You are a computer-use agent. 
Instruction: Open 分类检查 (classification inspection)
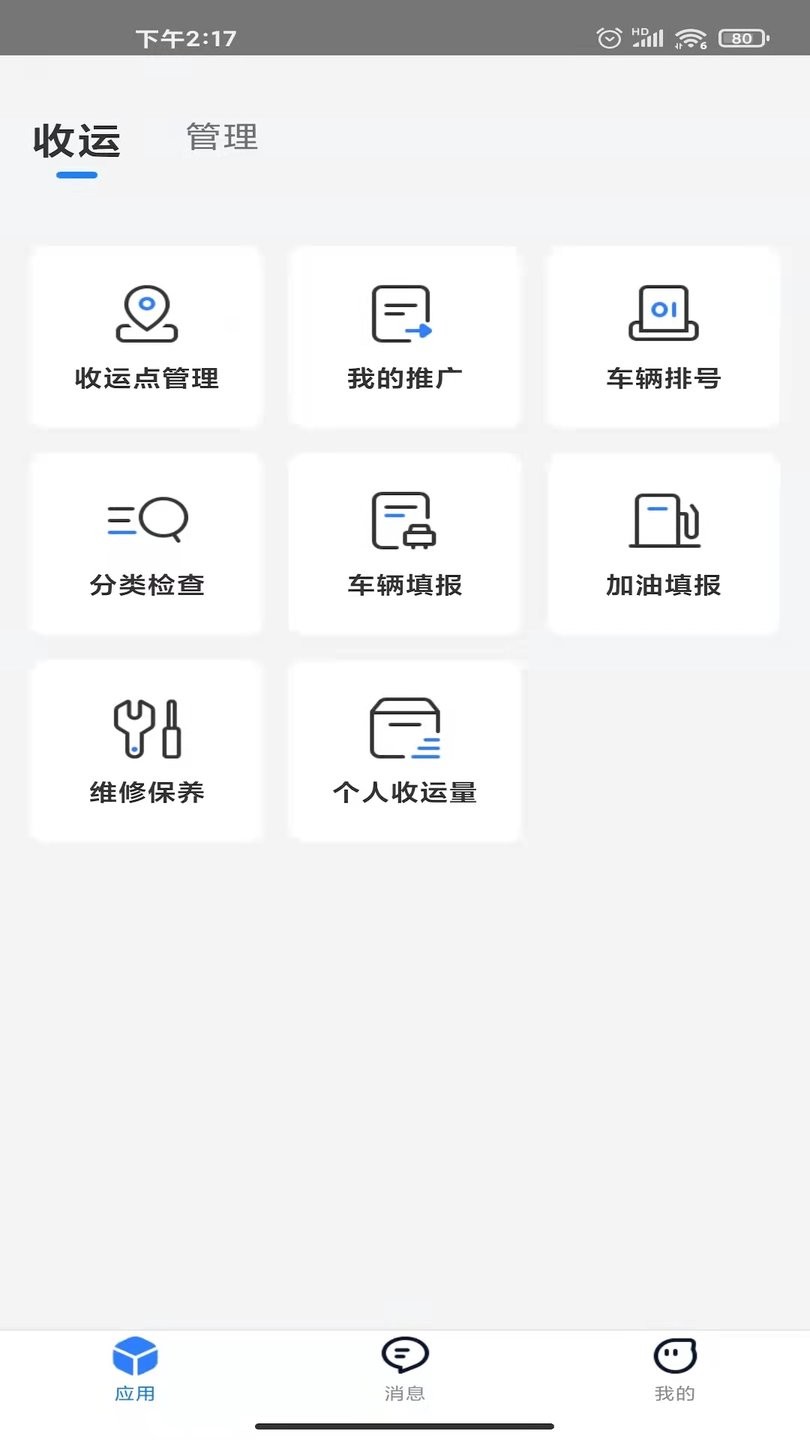coord(146,543)
